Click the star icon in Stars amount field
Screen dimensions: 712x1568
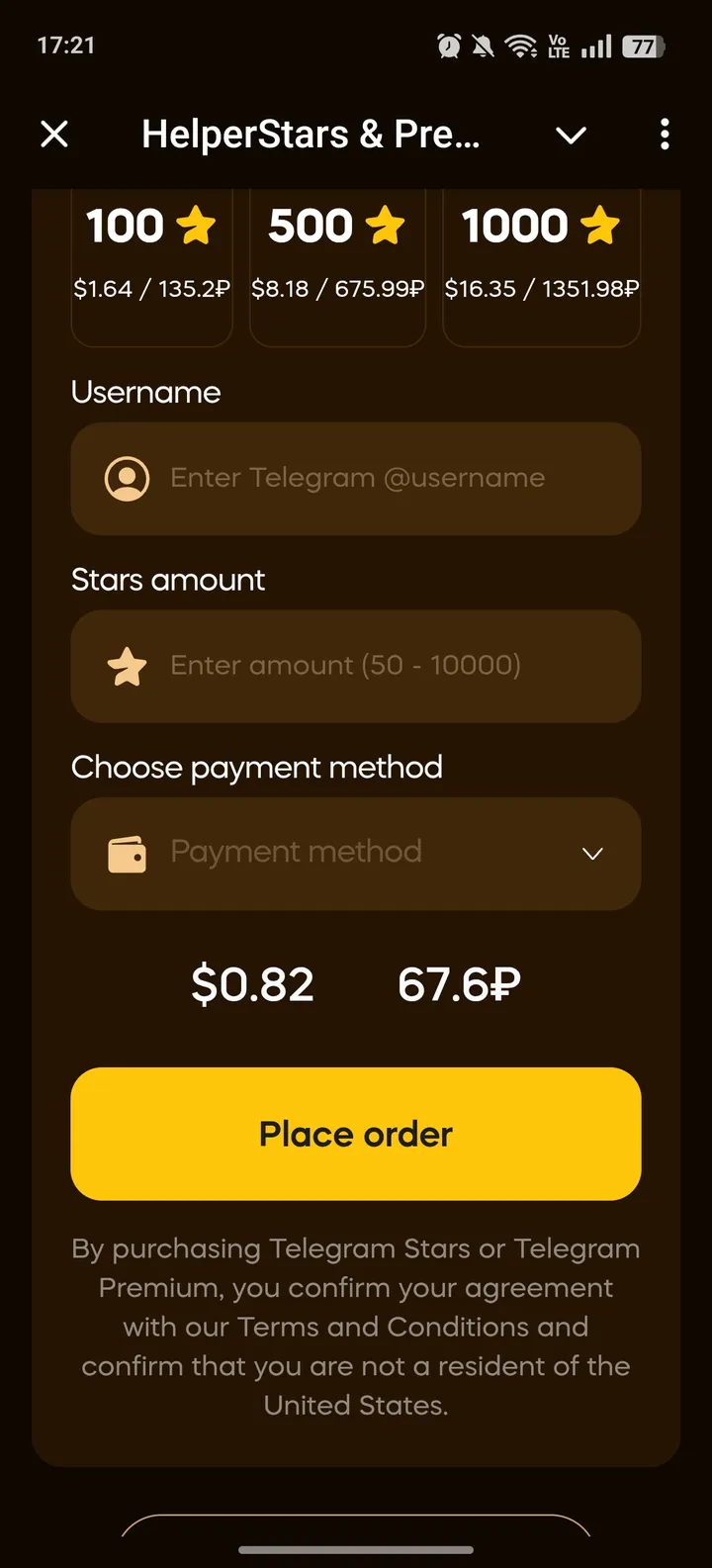tap(127, 665)
